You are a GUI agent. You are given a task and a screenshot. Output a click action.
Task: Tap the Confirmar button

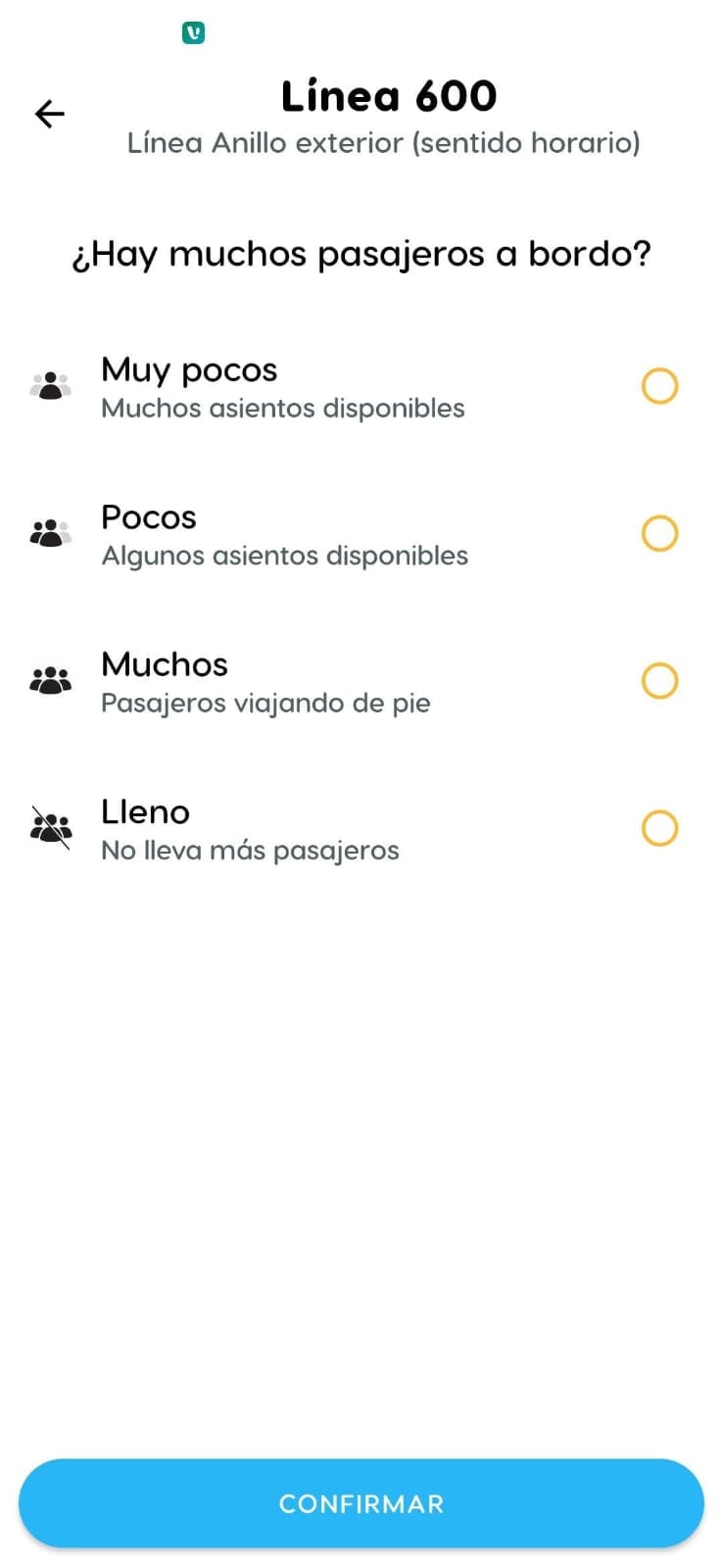(361, 1503)
